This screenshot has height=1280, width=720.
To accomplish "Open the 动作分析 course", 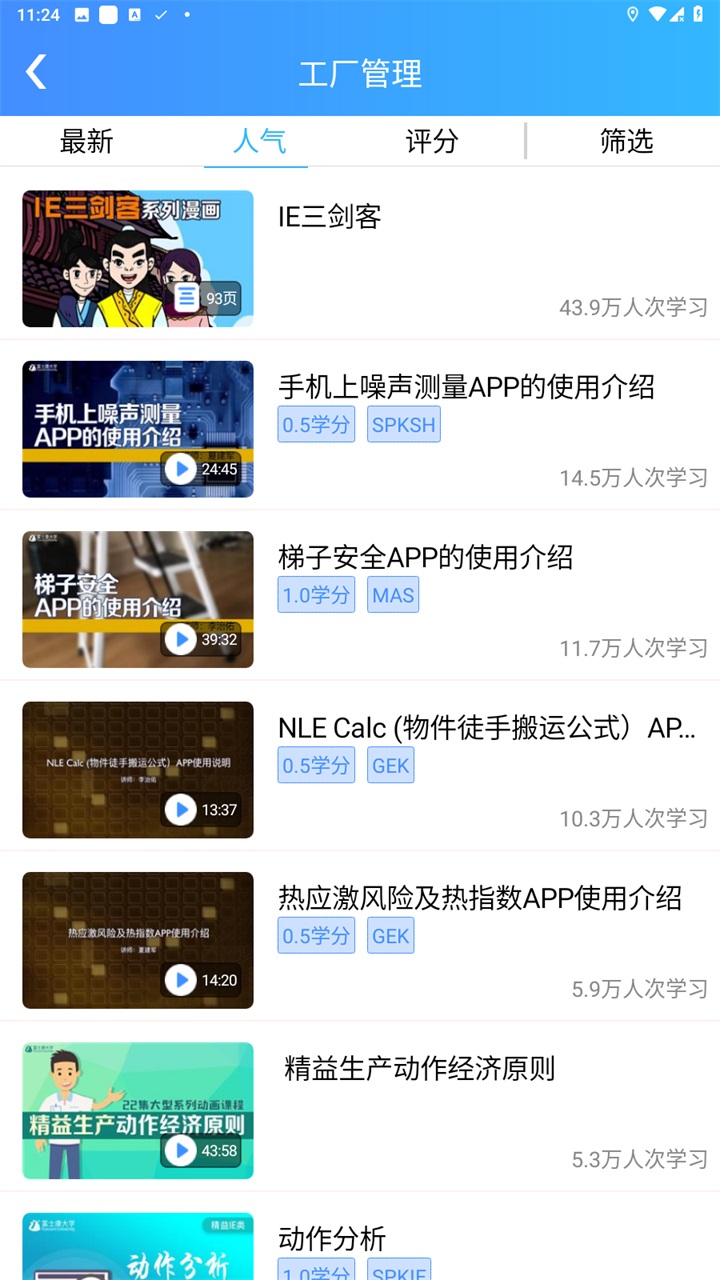I will (x=332, y=1238).
